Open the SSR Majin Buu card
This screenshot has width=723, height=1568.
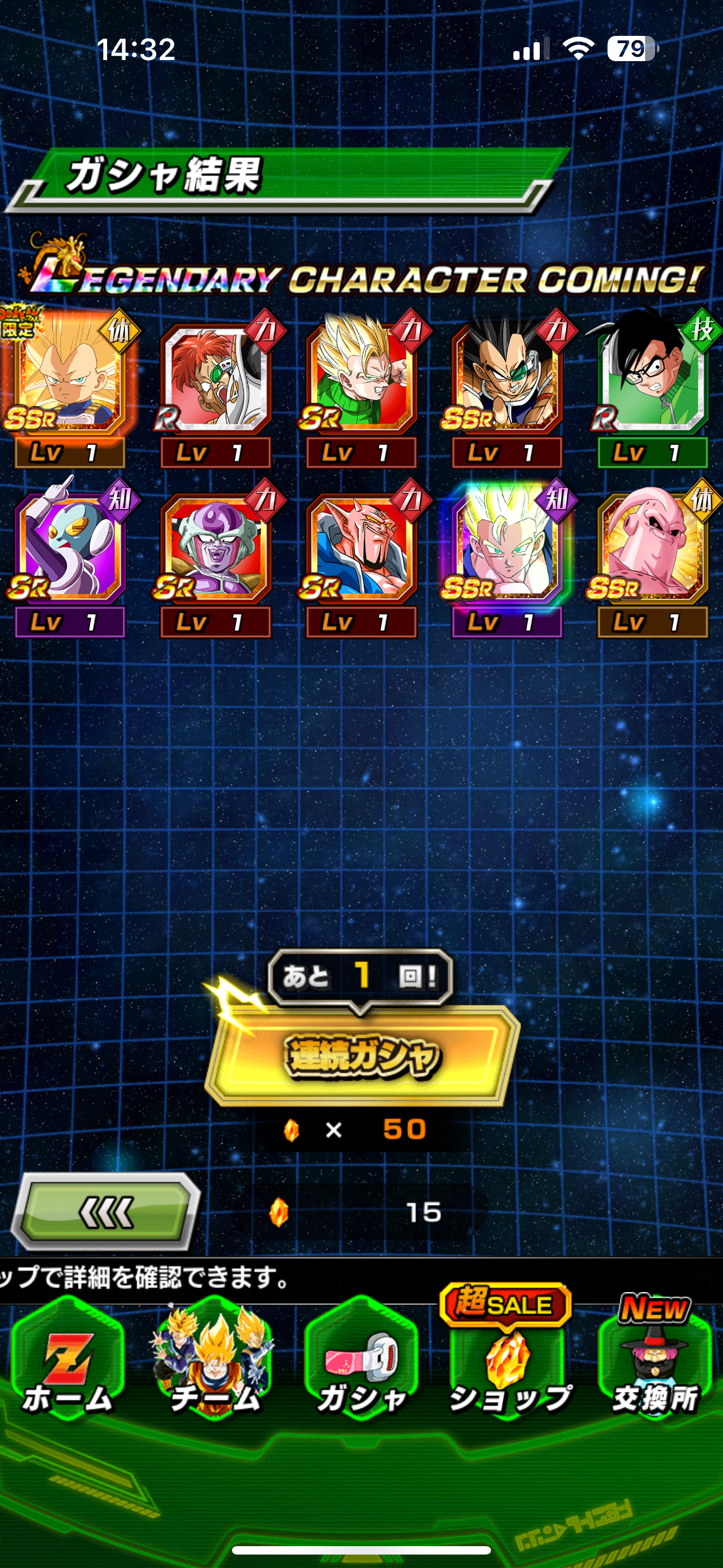point(652,557)
